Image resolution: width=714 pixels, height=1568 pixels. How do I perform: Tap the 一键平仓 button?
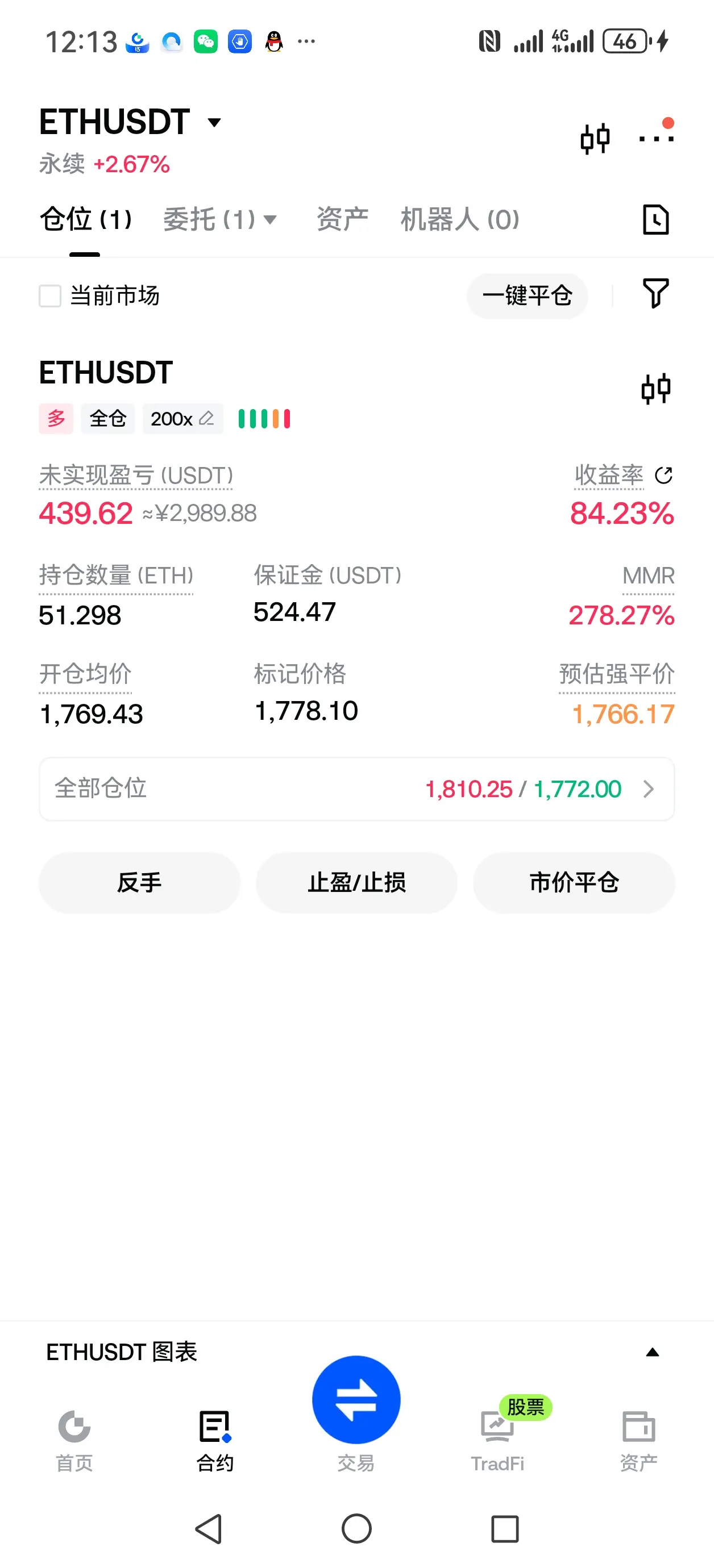click(527, 296)
